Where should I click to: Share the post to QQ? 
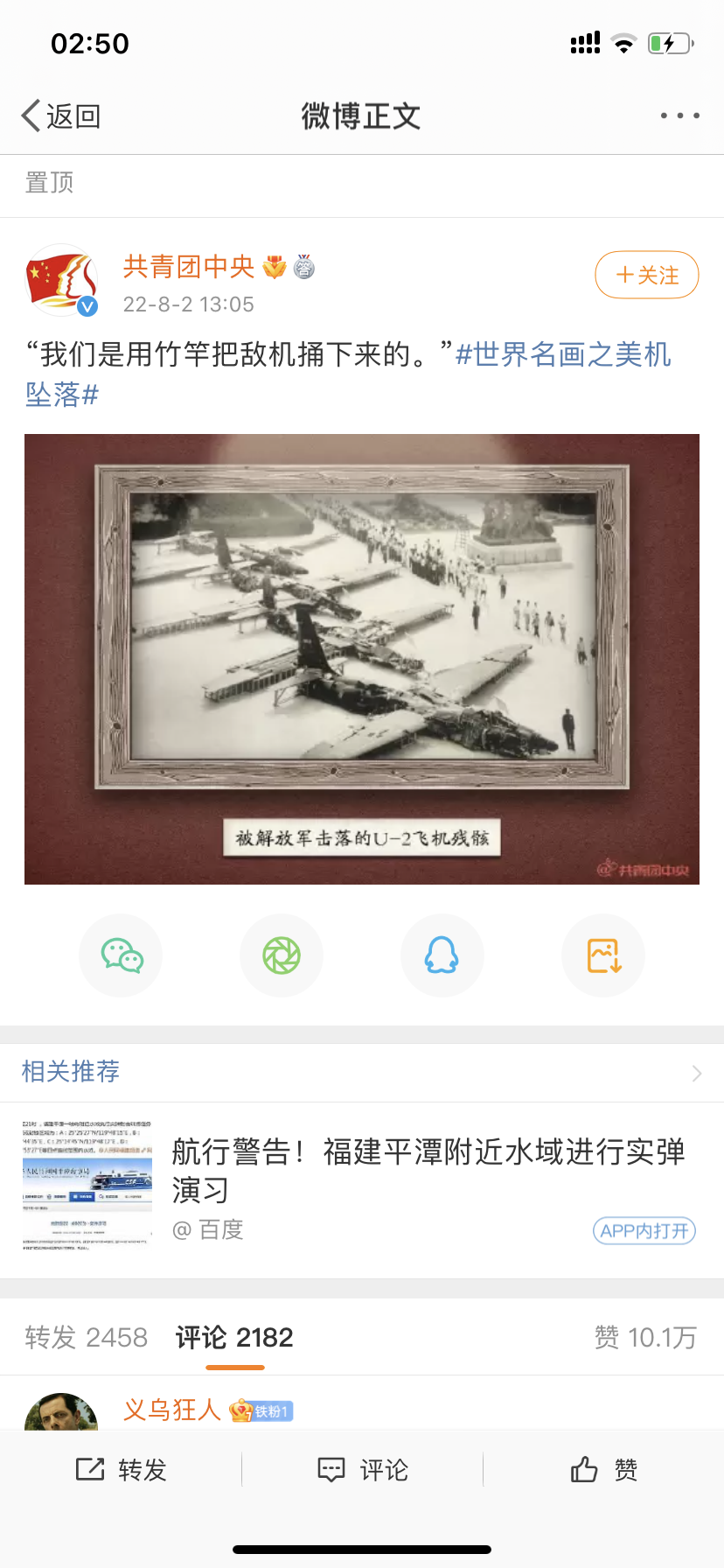point(442,955)
